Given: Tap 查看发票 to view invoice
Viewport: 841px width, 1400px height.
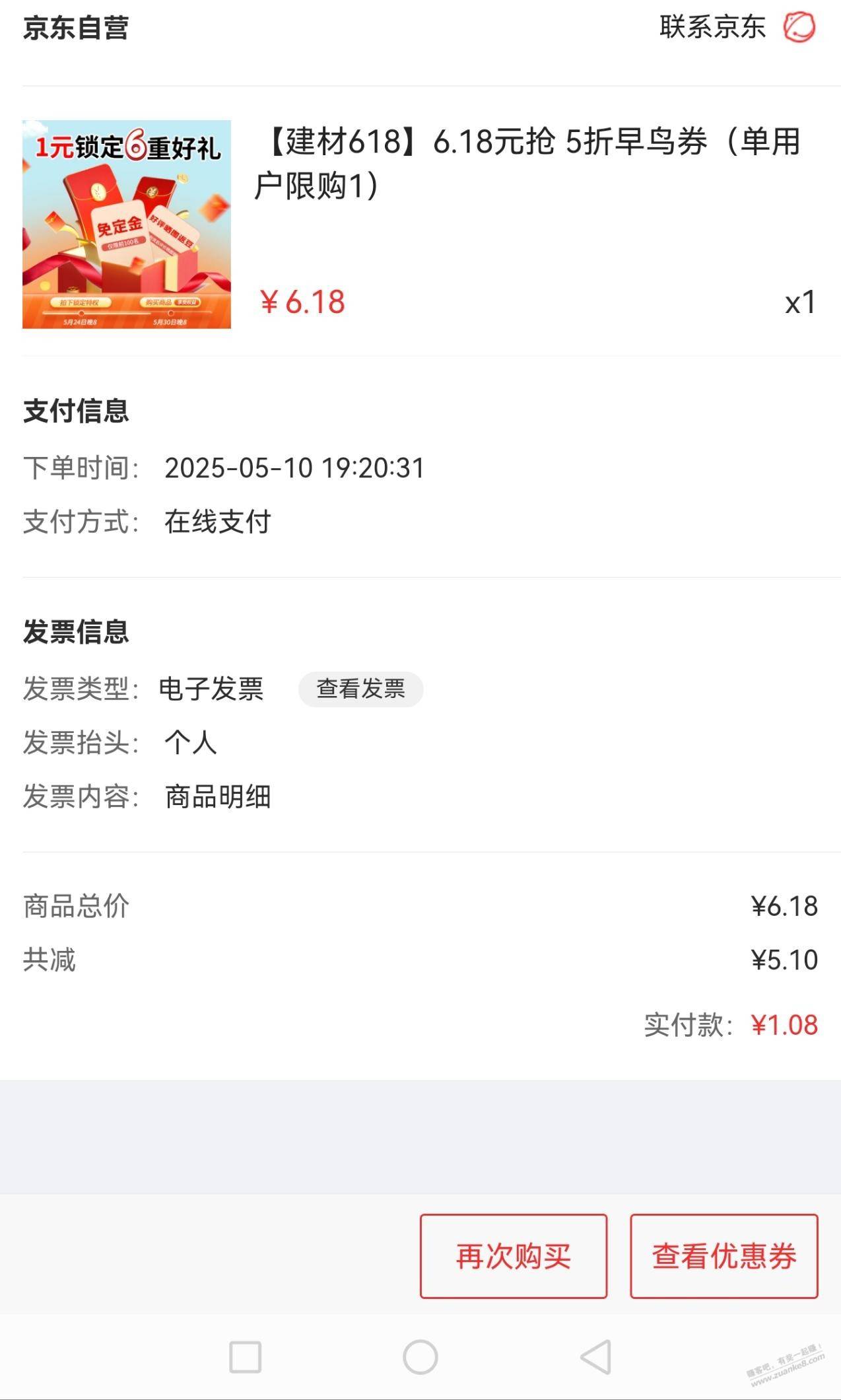Looking at the screenshot, I should click(x=360, y=689).
